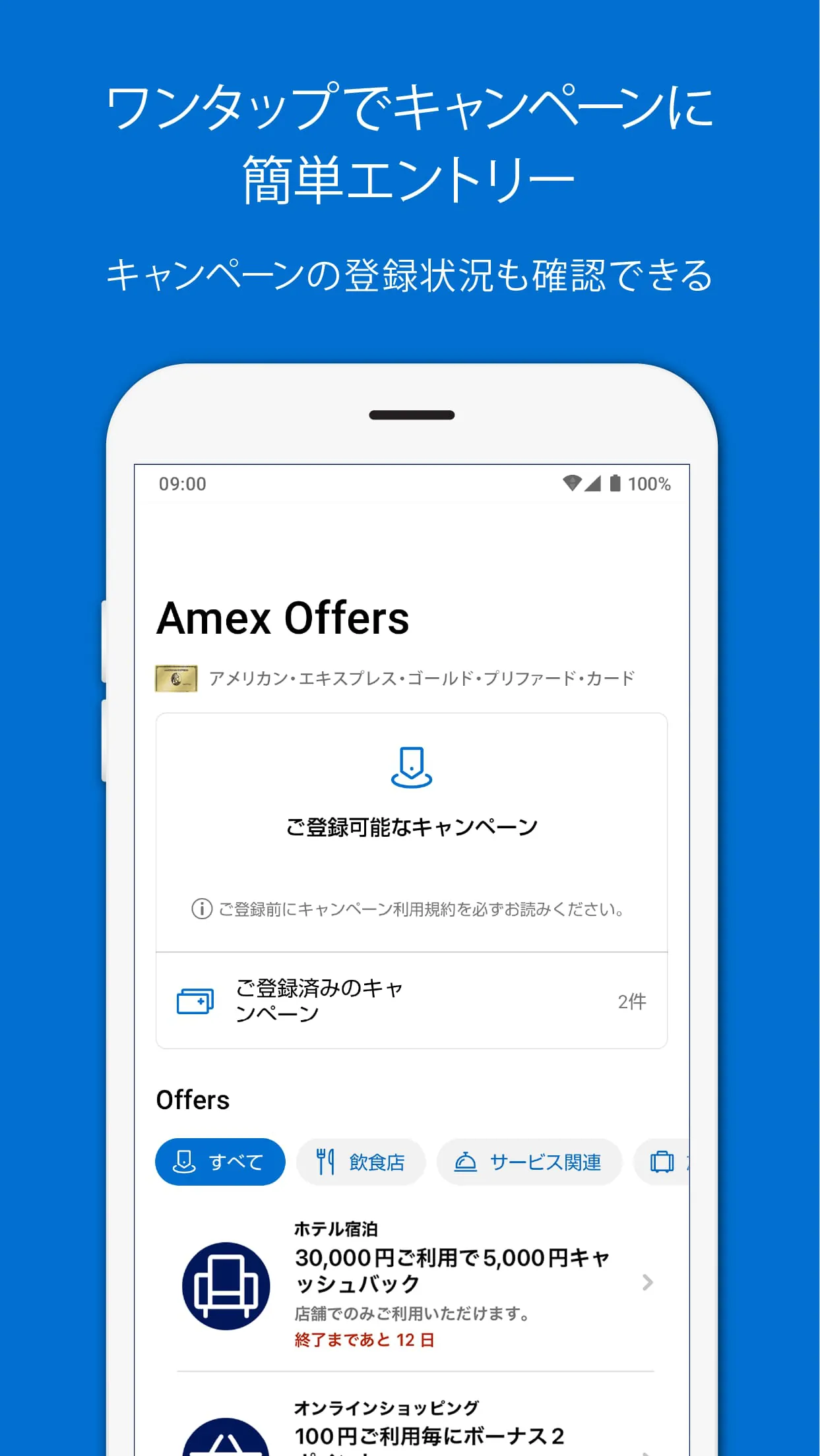Open the Amex Offers screen header
This screenshot has height=1456, width=820.
pyautogui.click(x=283, y=617)
